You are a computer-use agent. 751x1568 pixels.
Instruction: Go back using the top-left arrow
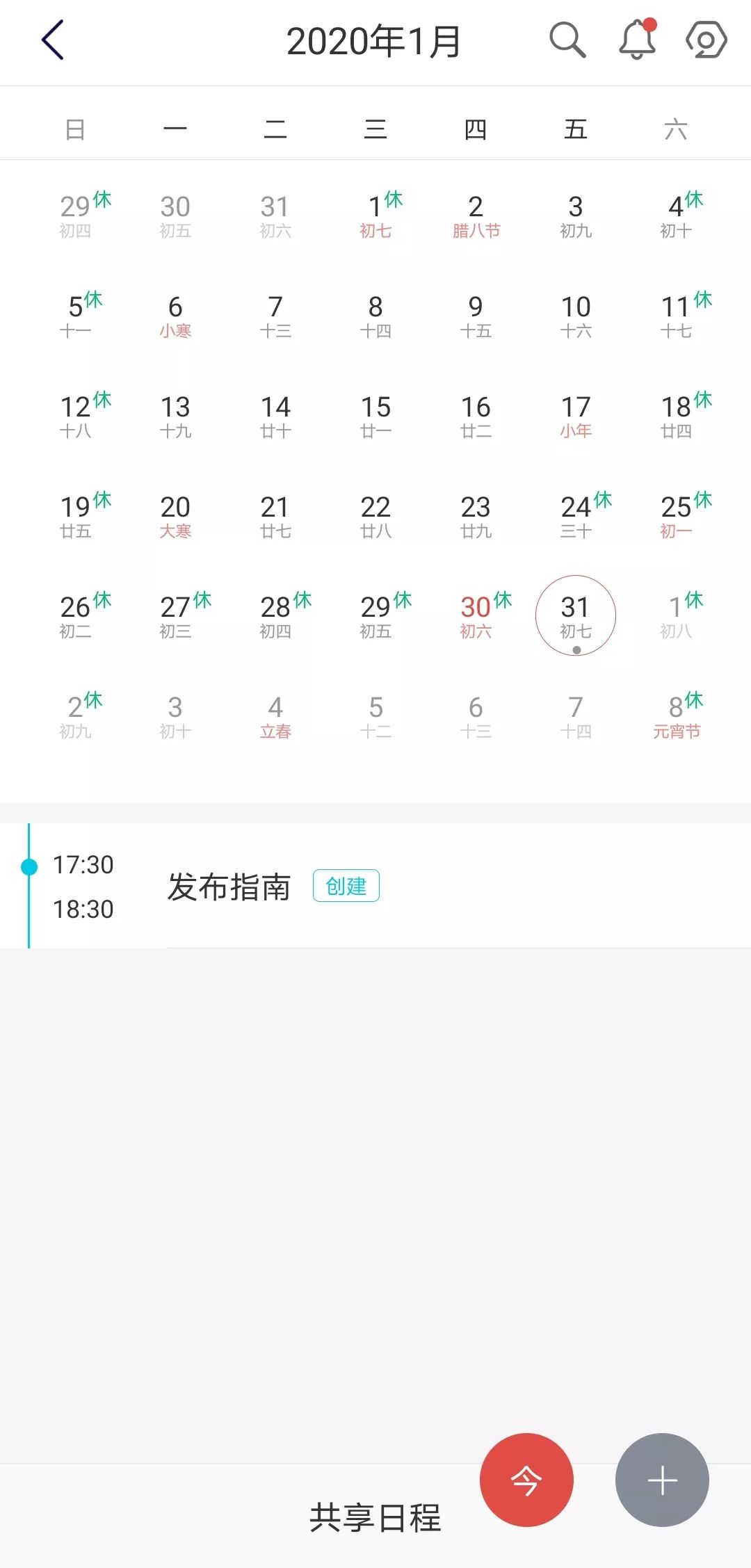click(53, 40)
